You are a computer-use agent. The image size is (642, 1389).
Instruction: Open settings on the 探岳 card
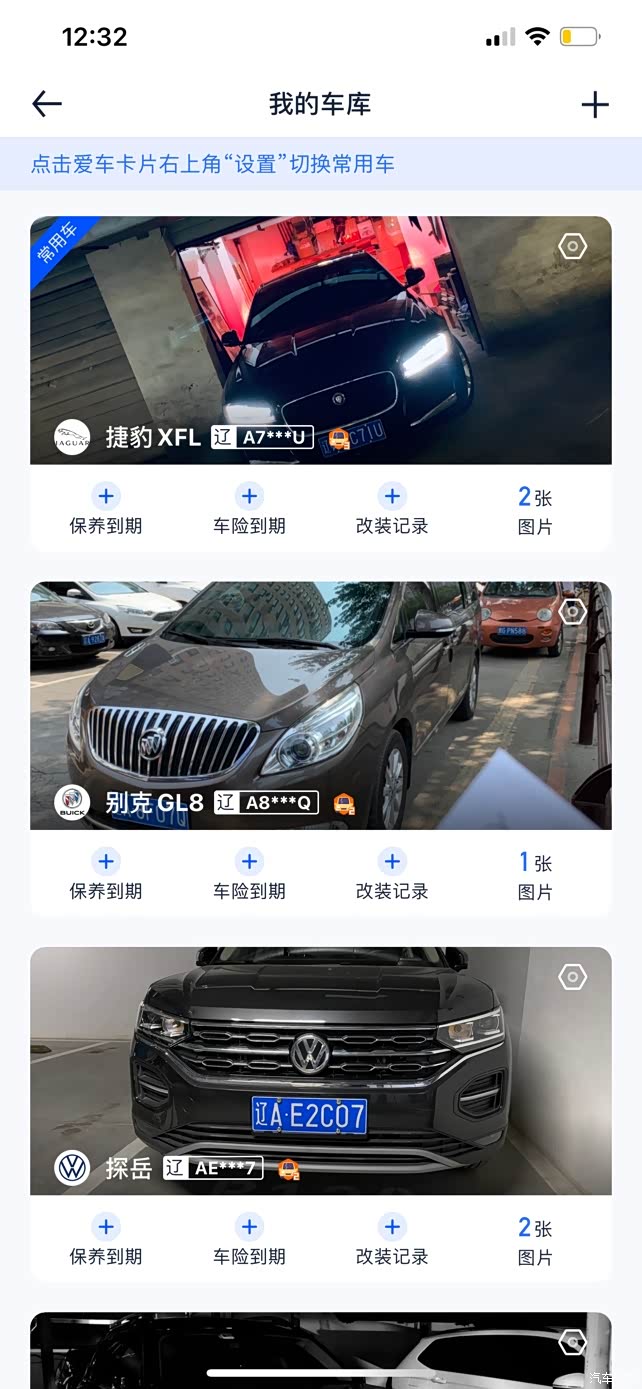(572, 976)
